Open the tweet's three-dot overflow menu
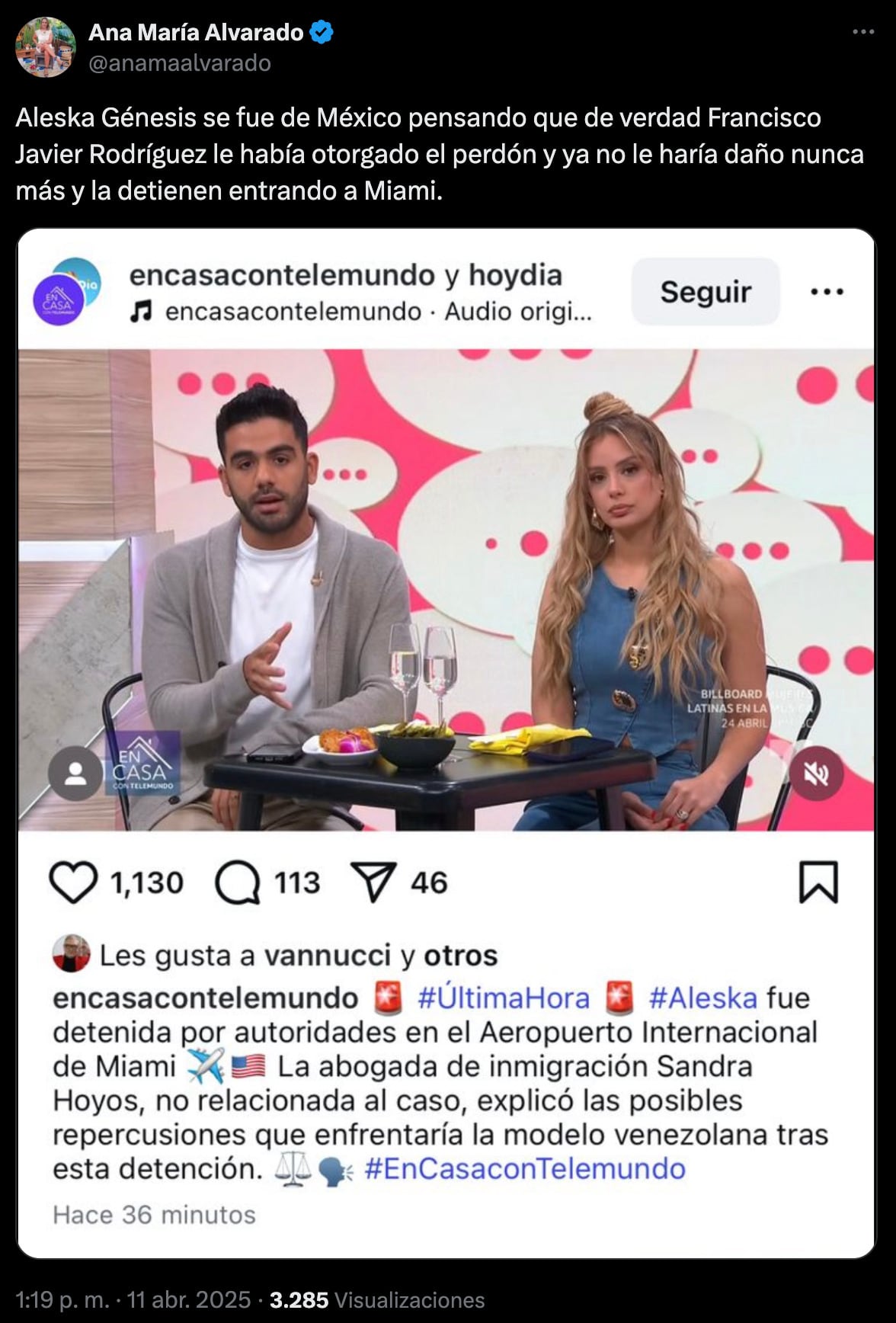The width and height of the screenshot is (896, 1323). (x=862, y=32)
